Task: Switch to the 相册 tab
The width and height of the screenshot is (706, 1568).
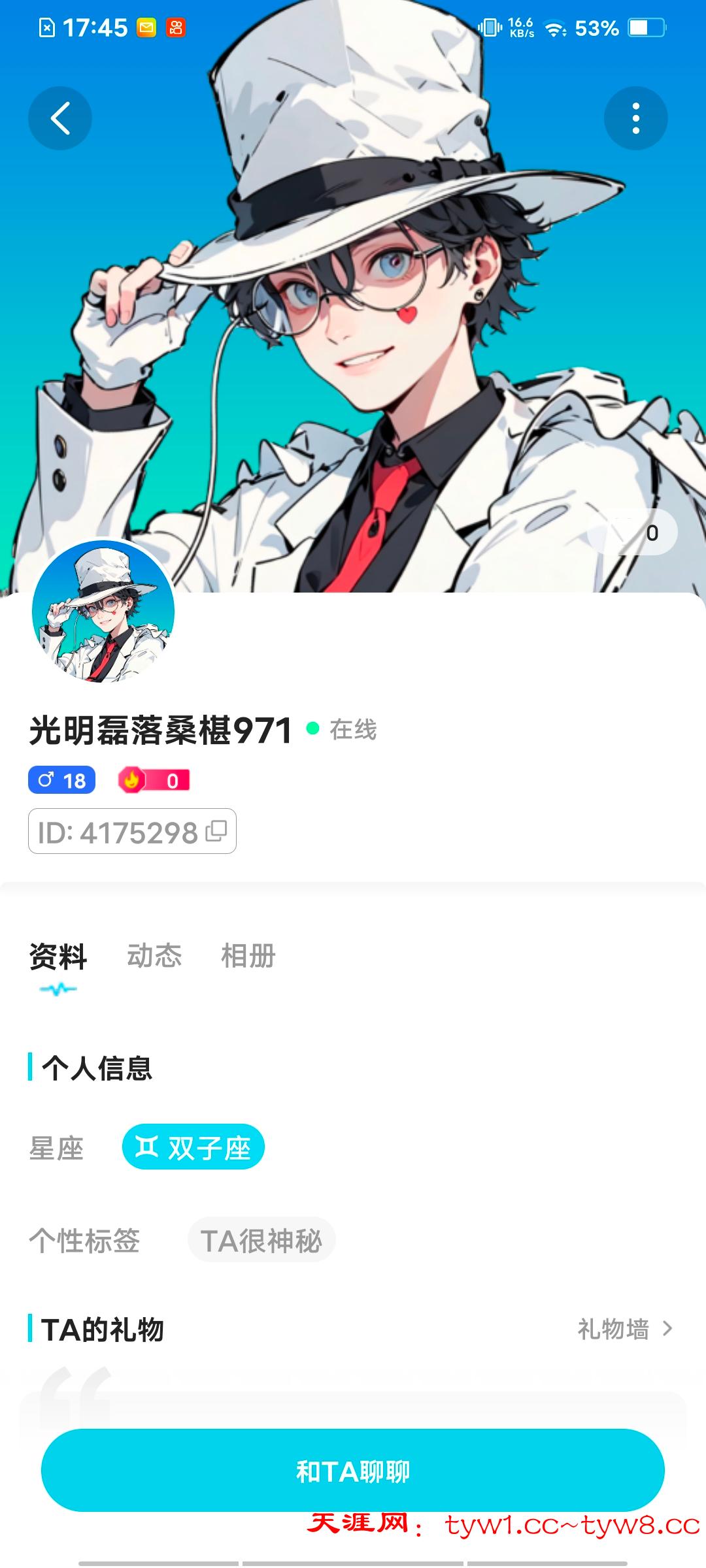Action: (248, 956)
